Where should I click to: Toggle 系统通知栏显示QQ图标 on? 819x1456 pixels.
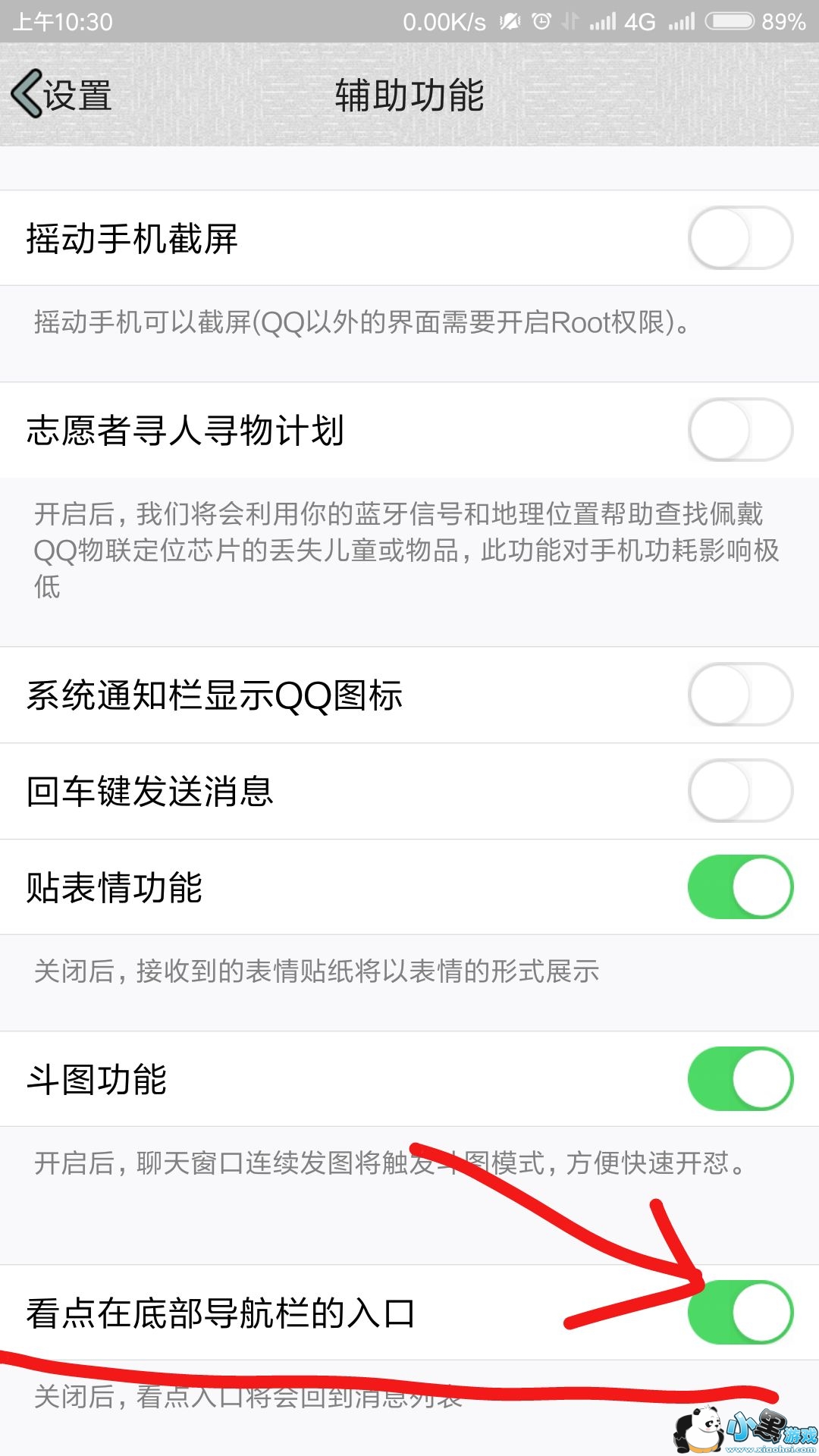click(740, 695)
